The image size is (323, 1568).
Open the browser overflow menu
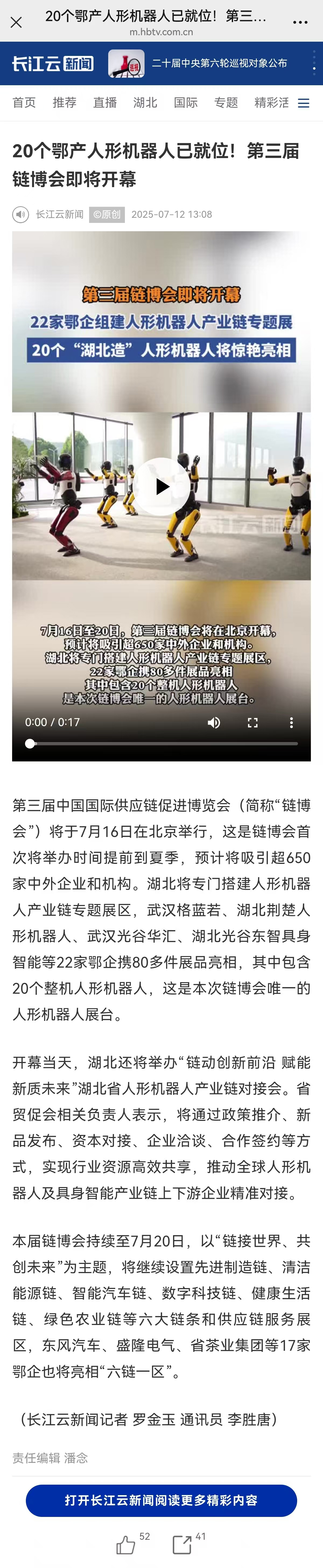[x=300, y=23]
